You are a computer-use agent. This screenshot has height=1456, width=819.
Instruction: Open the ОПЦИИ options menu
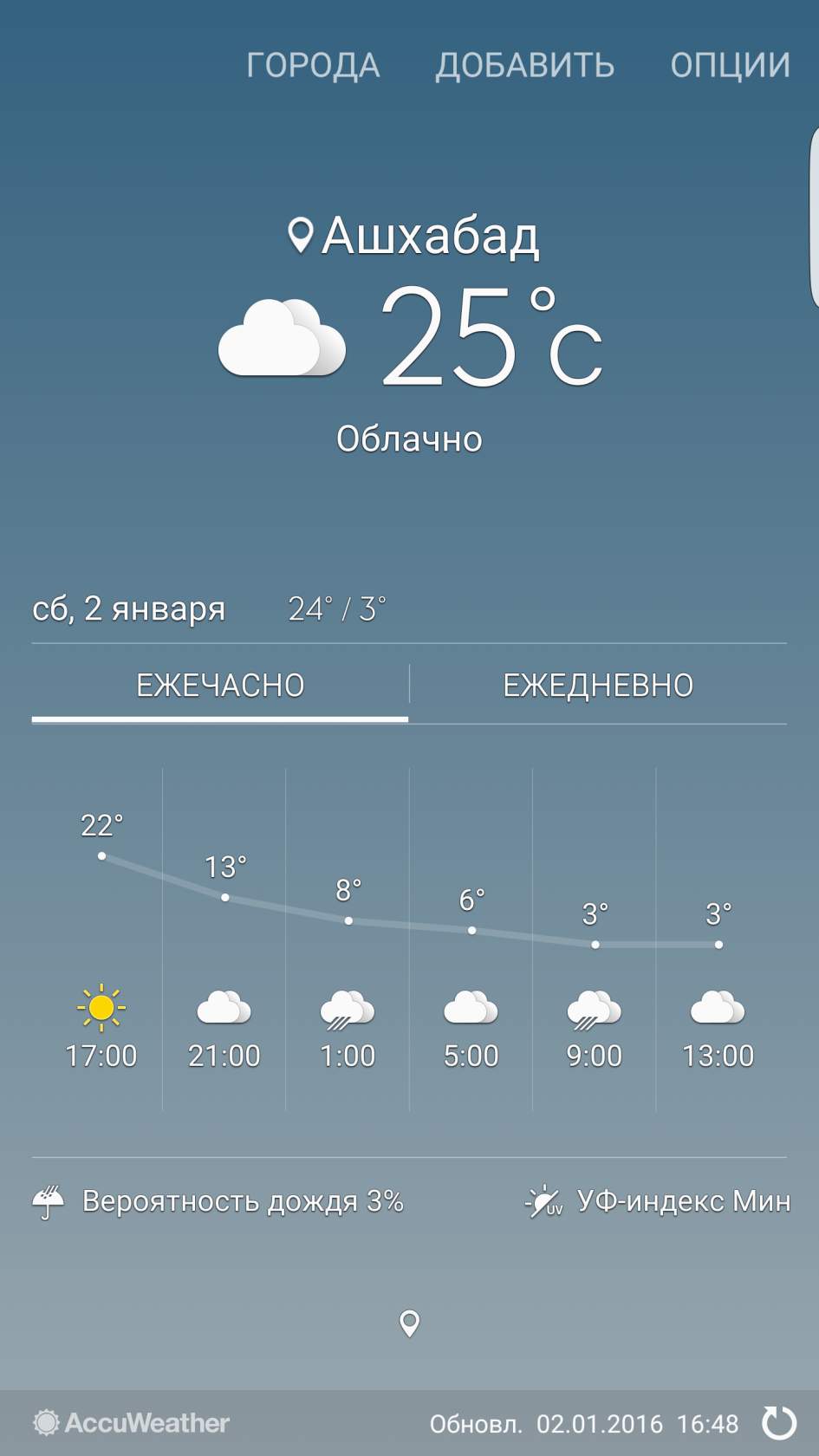click(730, 66)
